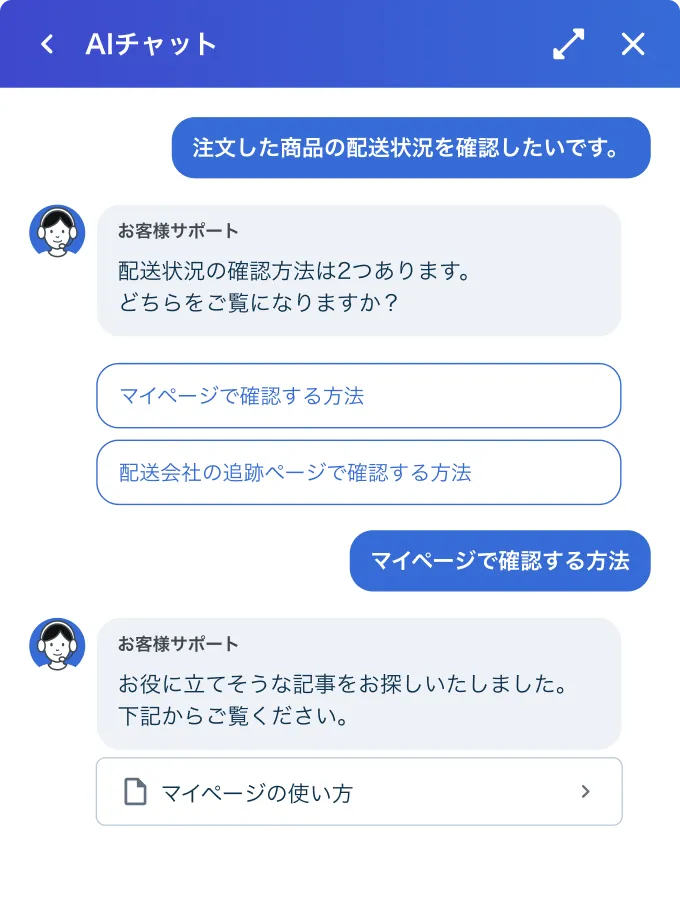The width and height of the screenshot is (680, 900).
Task: Go back from the AIチャット screen
Action: click(x=46, y=44)
